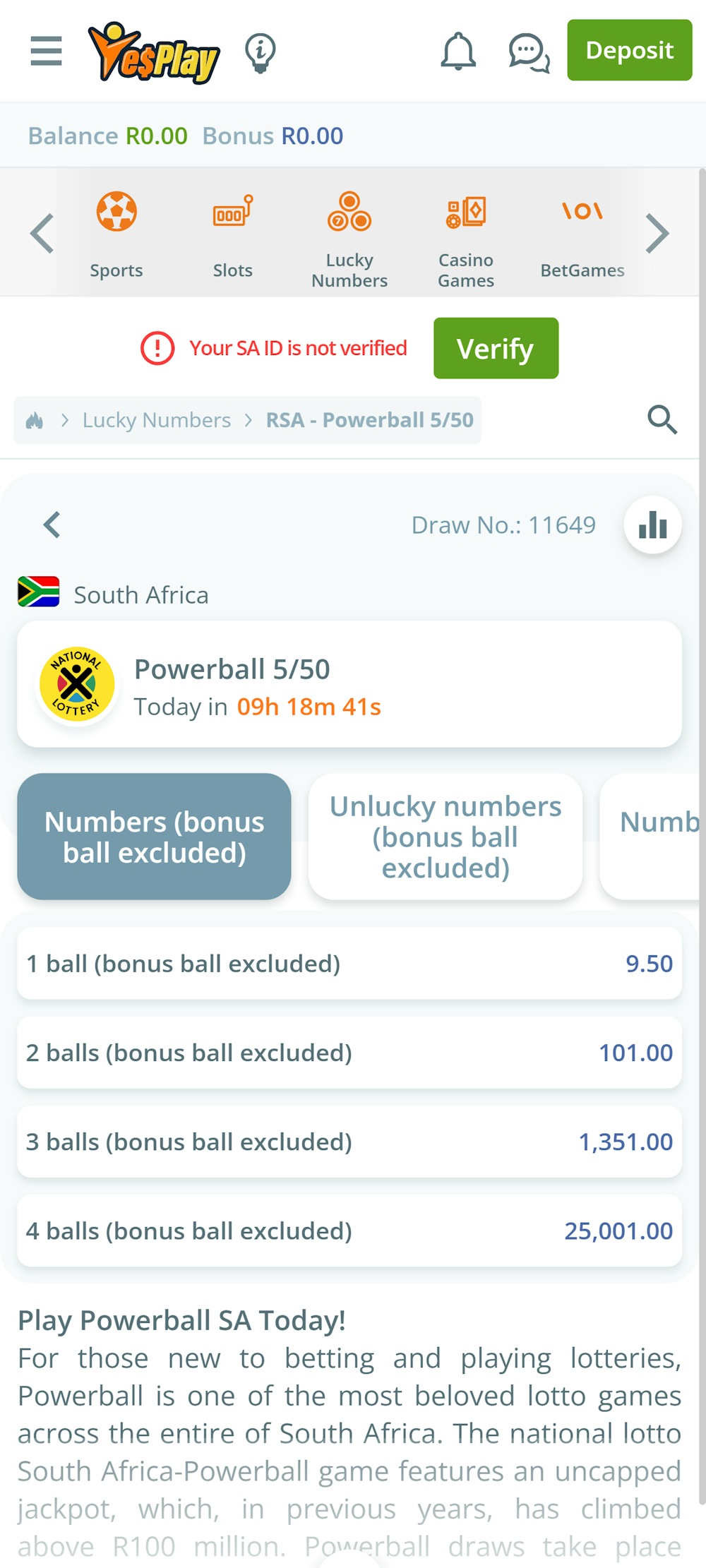Click the info lightbulb icon
Image resolution: width=706 pixels, height=1568 pixels.
[x=261, y=52]
